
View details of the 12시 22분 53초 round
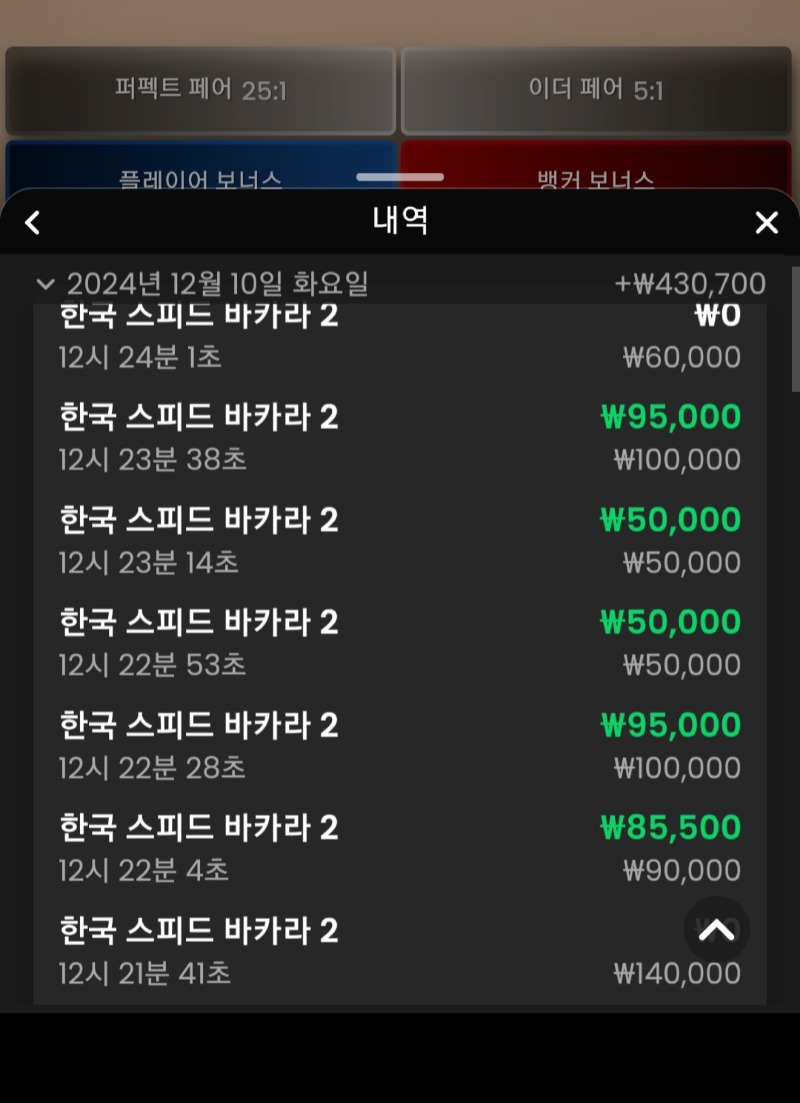pos(400,643)
